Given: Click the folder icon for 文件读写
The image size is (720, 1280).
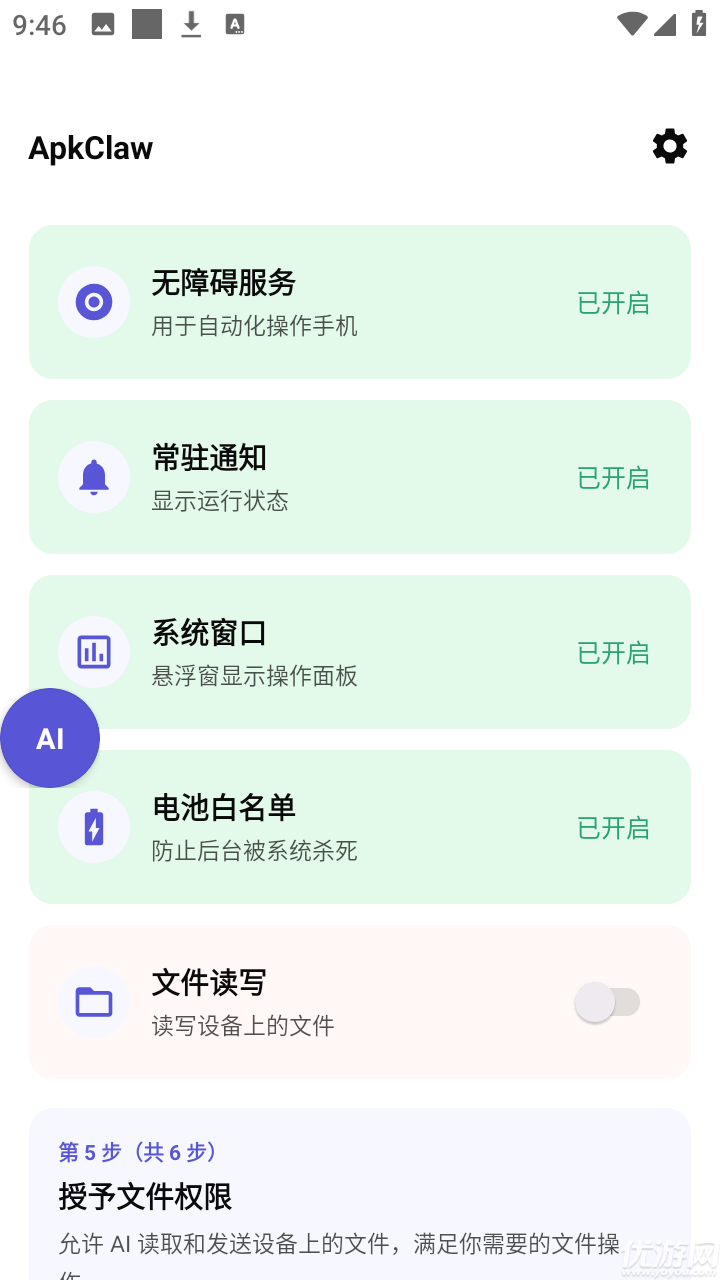Looking at the screenshot, I should click(x=93, y=1002).
